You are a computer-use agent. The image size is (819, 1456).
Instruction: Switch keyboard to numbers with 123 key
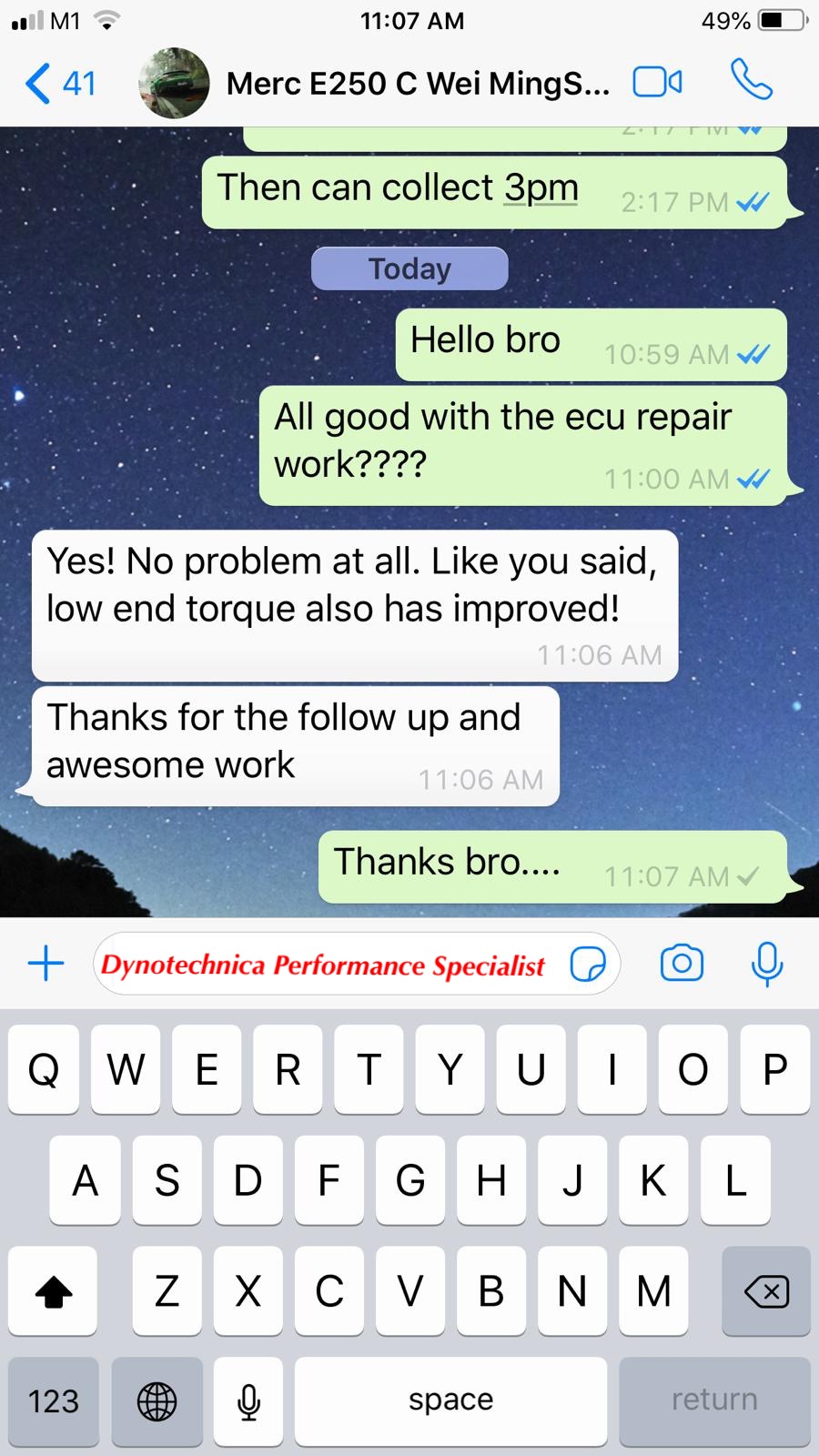pyautogui.click(x=54, y=1400)
